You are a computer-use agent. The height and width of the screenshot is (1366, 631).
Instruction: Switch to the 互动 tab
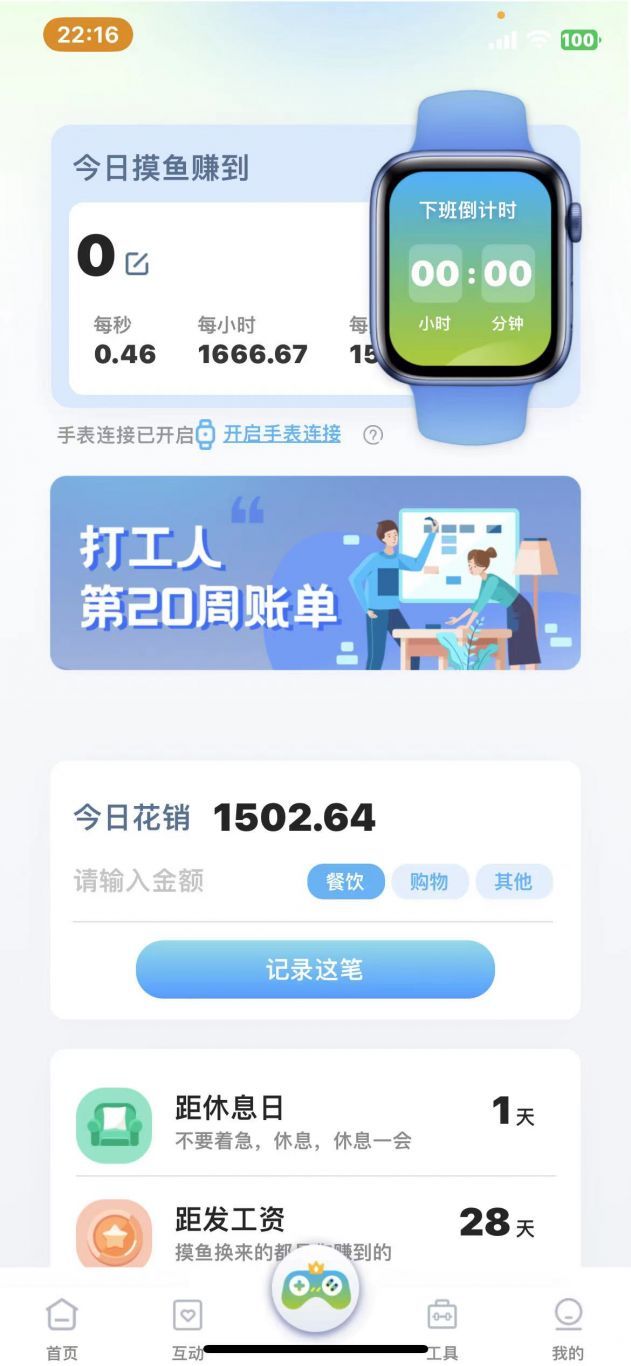[188, 1330]
